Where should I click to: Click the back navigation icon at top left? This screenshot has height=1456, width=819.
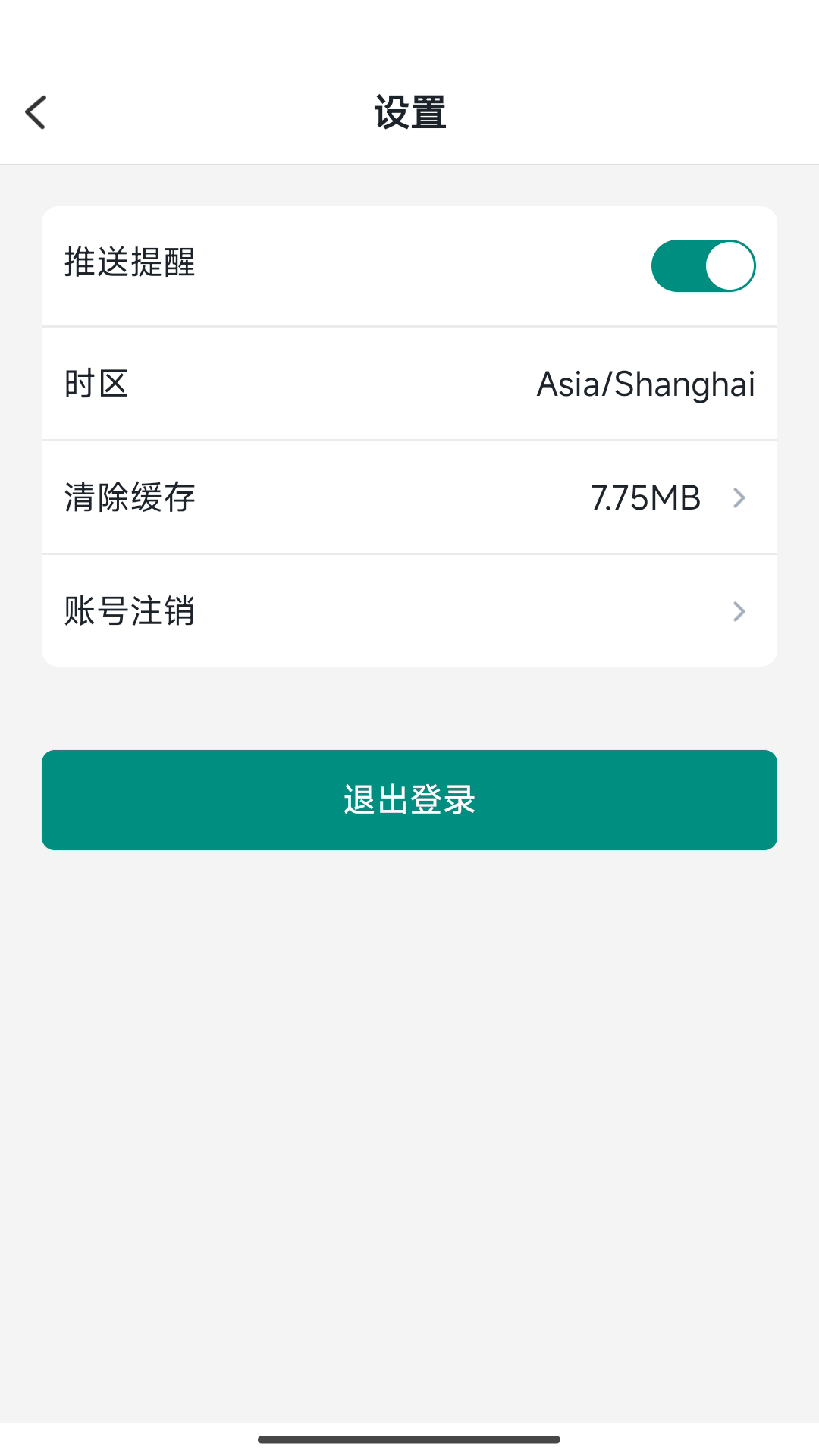(x=34, y=111)
